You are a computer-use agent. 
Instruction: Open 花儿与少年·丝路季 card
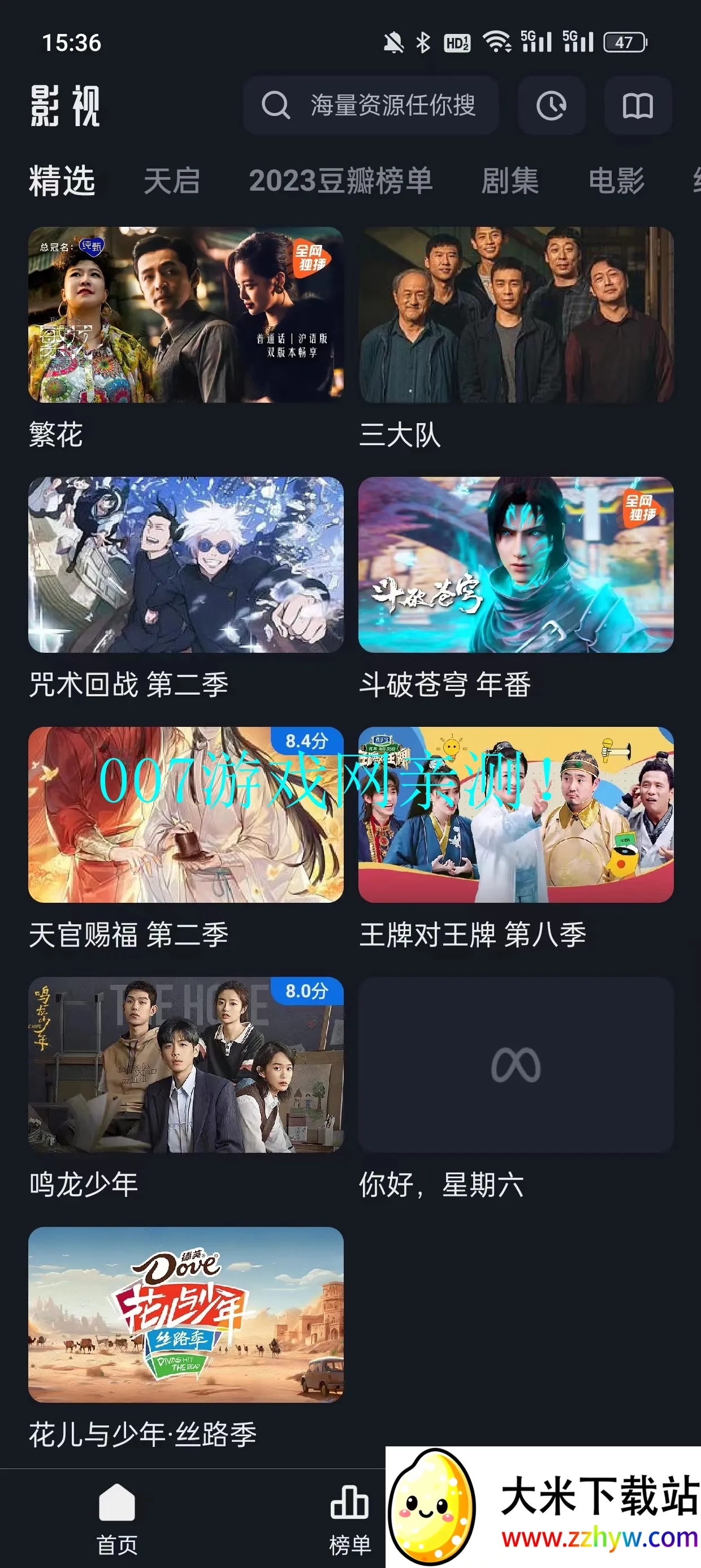pos(185,1315)
